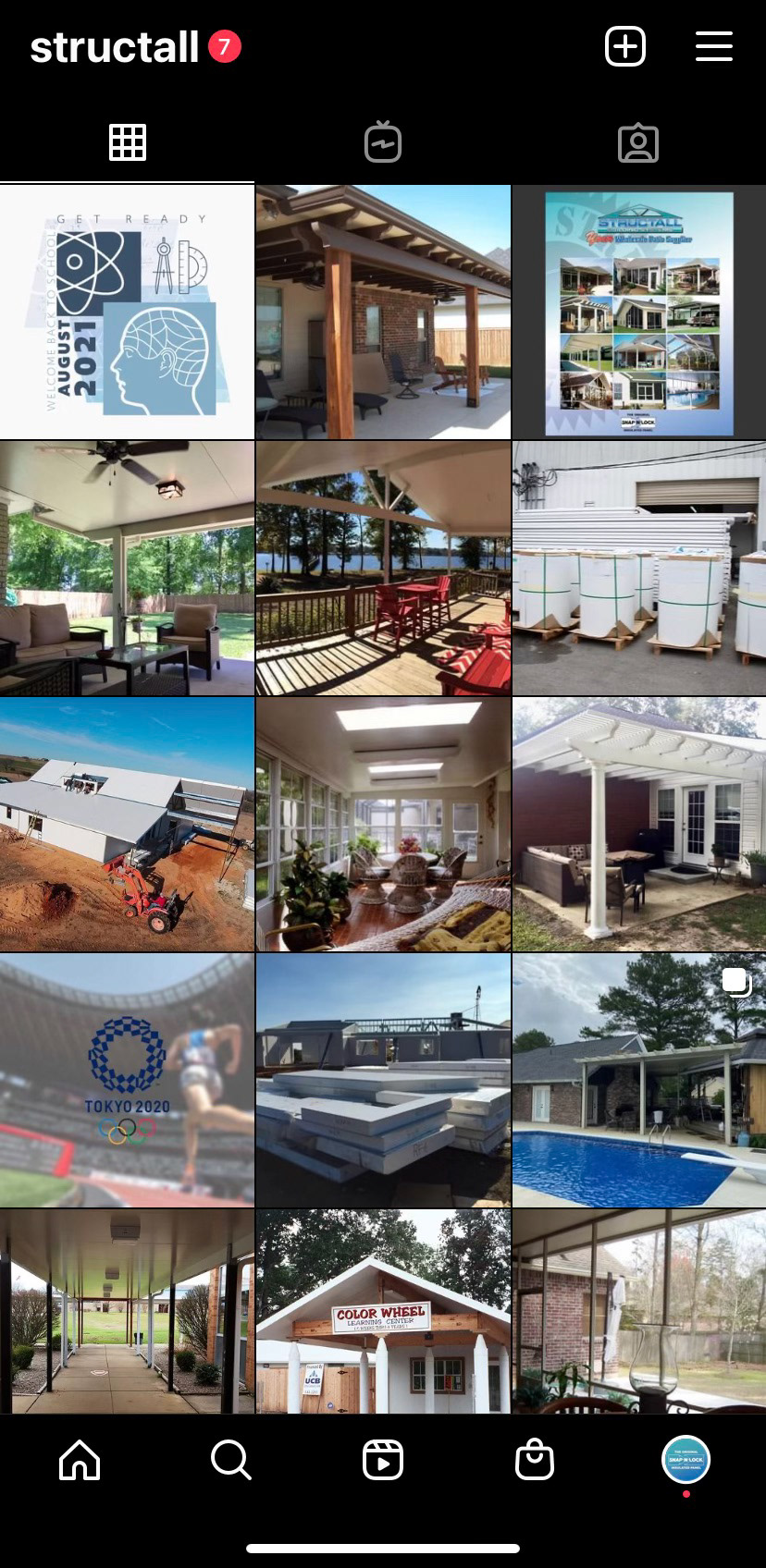766x1568 pixels.
Task: Open the swimming pool patio post
Action: click(639, 1080)
